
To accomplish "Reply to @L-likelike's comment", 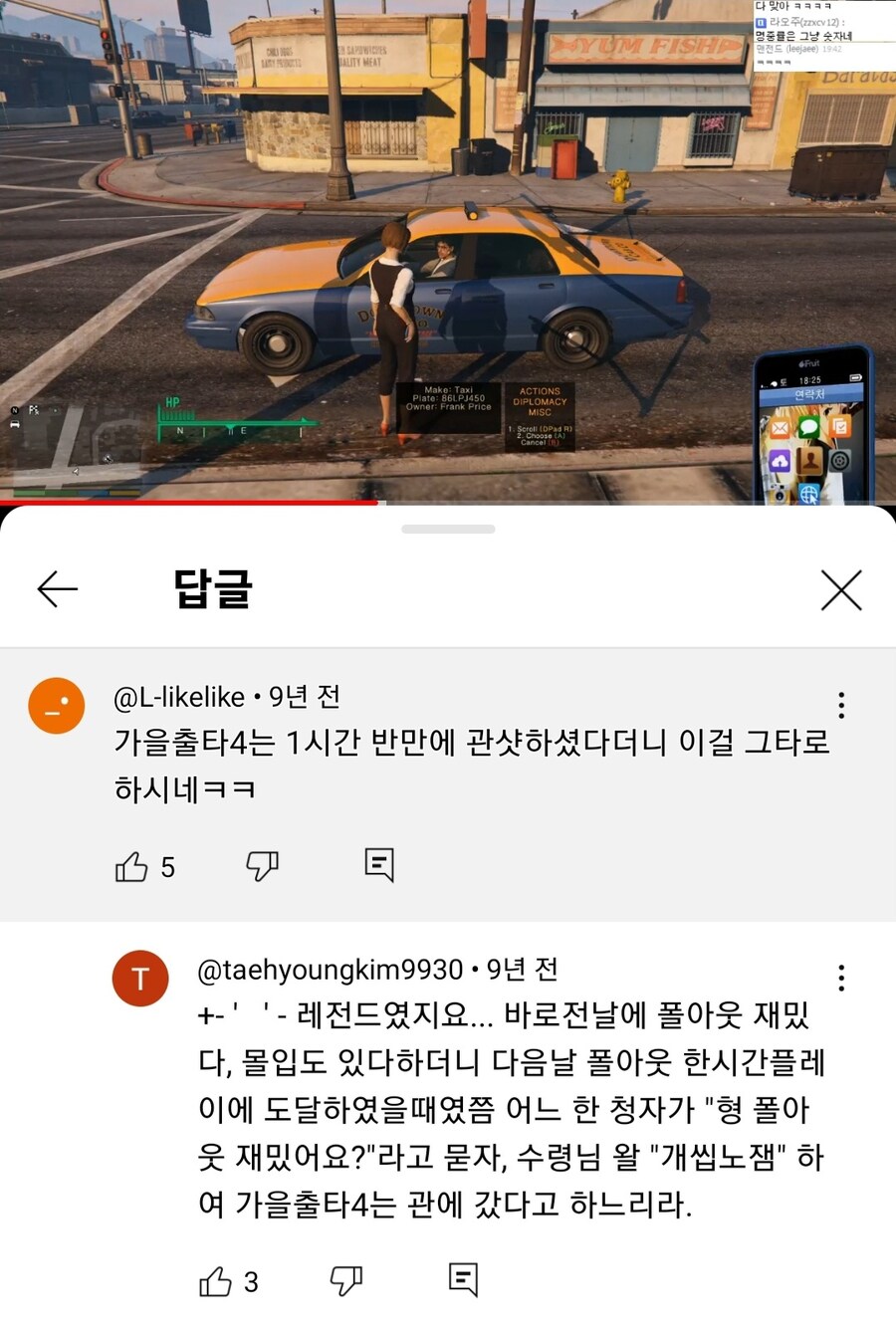I will [x=379, y=865].
